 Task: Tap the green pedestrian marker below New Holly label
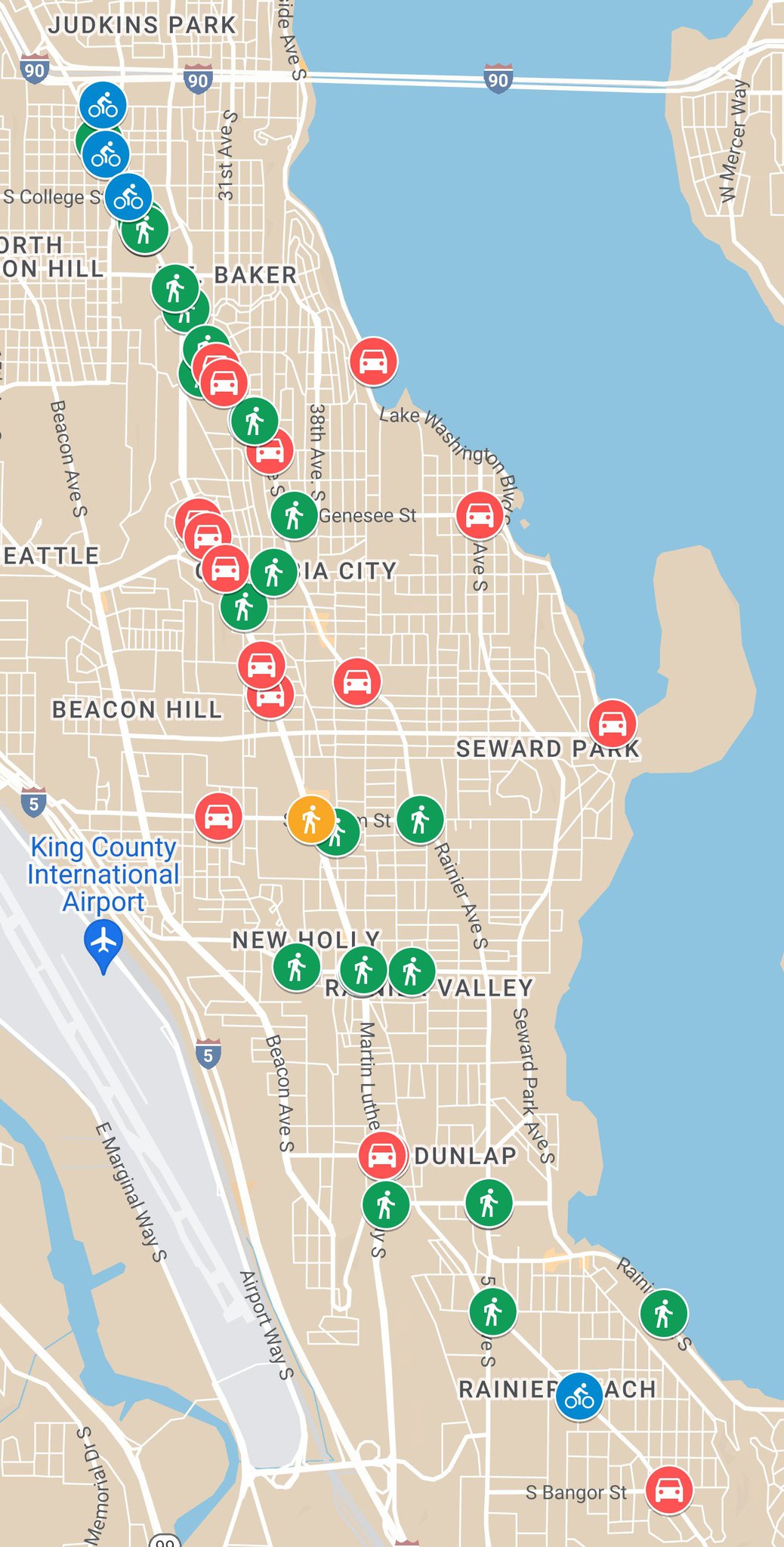pos(296,967)
